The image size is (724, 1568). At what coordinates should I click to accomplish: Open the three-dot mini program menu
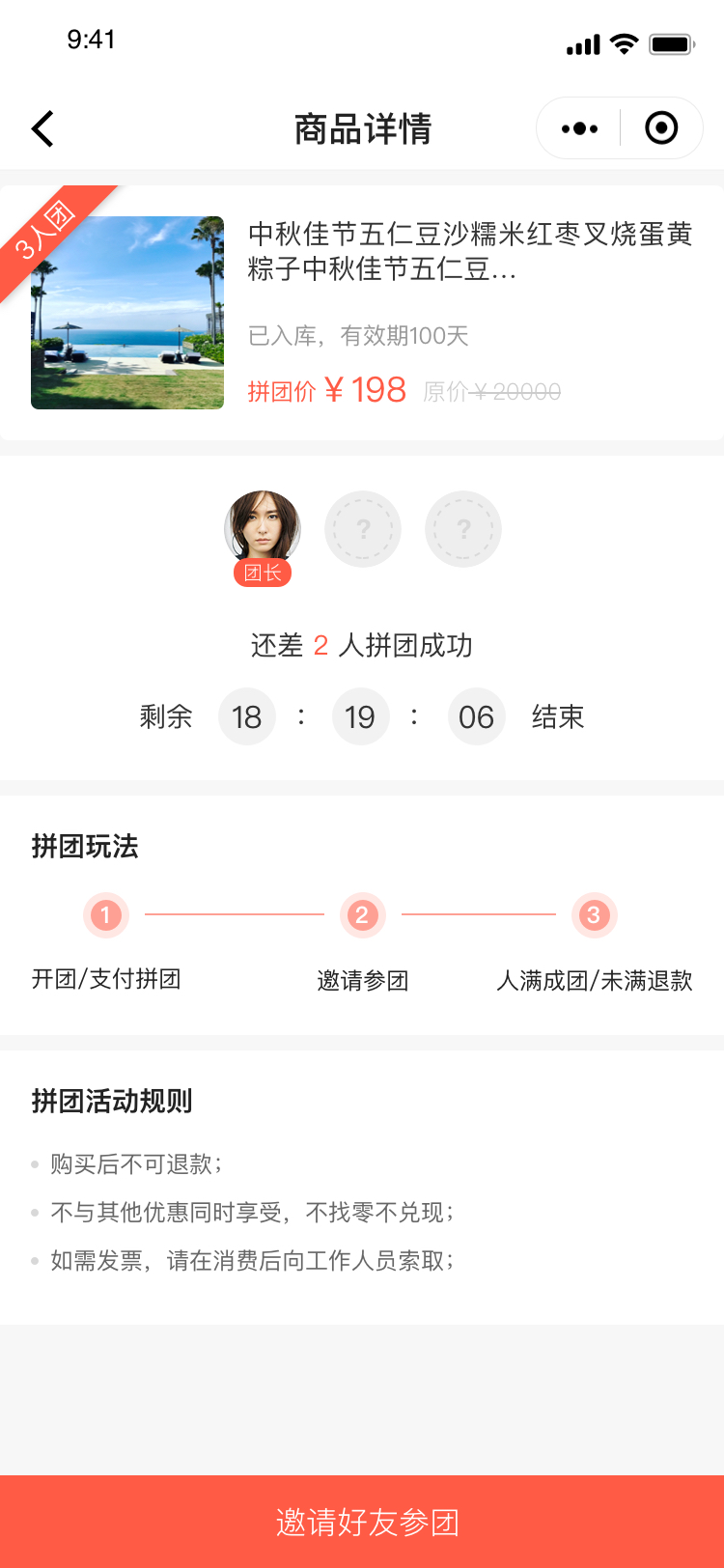[579, 128]
